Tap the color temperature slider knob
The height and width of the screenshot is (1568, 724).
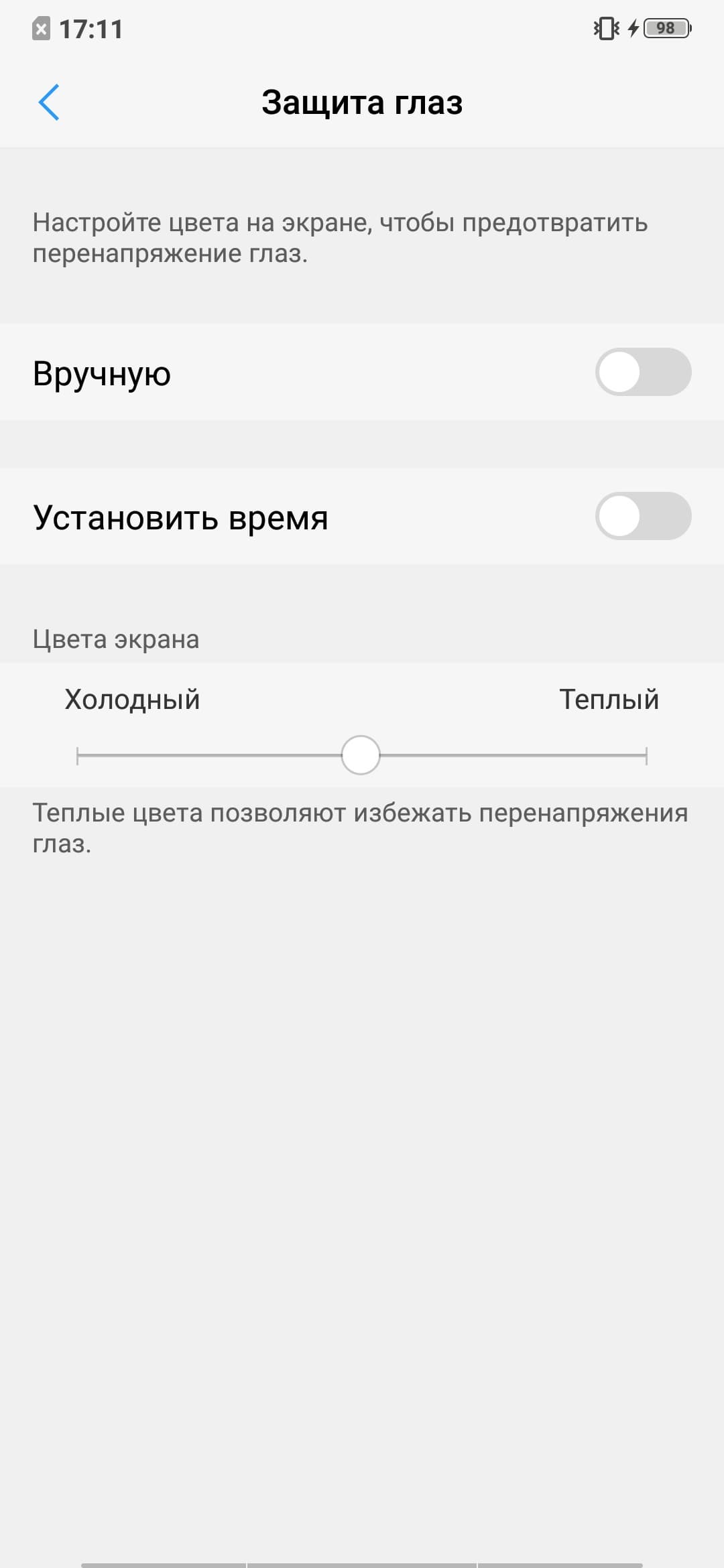361,755
